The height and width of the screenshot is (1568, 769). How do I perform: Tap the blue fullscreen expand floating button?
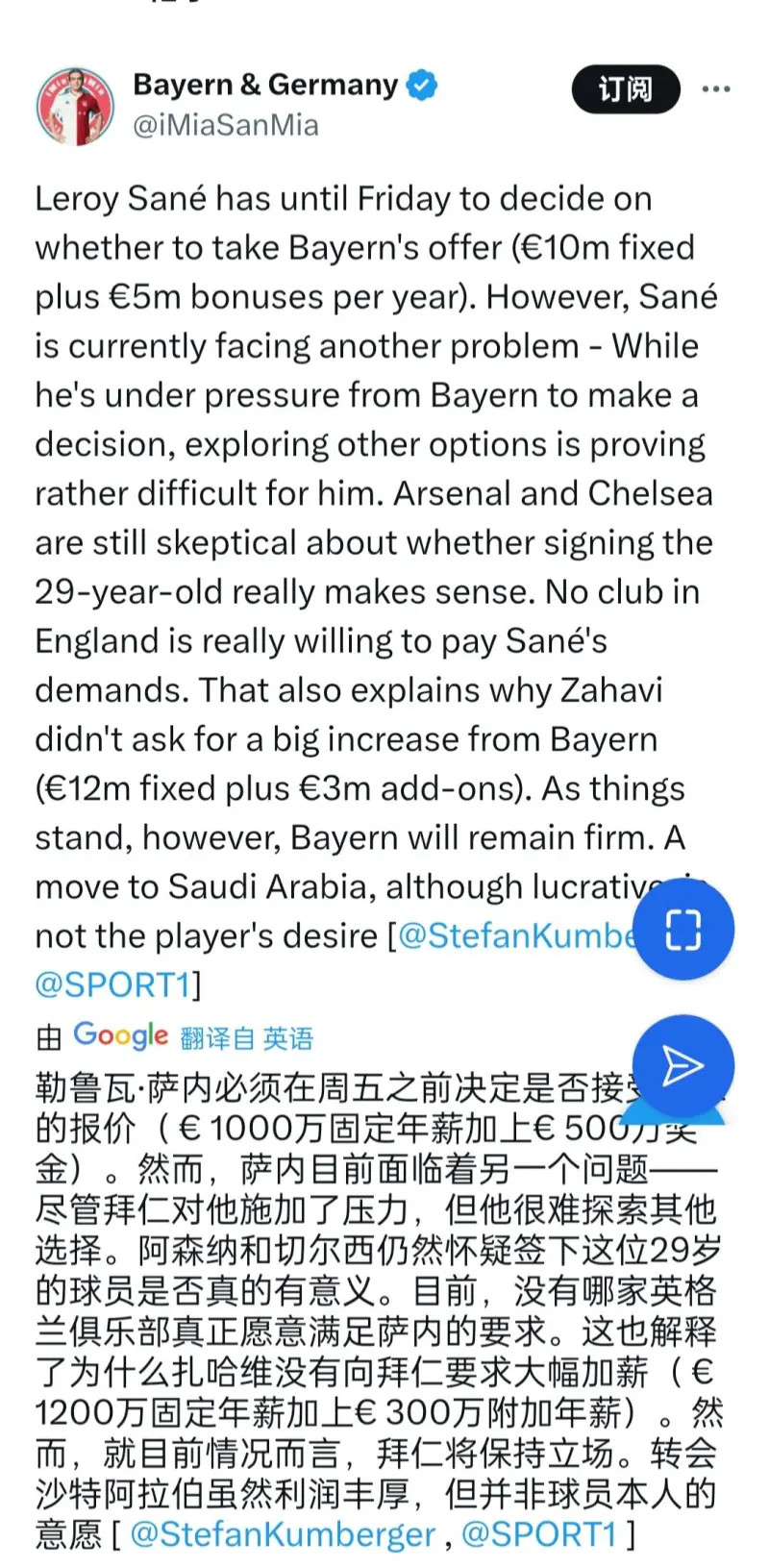tap(682, 929)
